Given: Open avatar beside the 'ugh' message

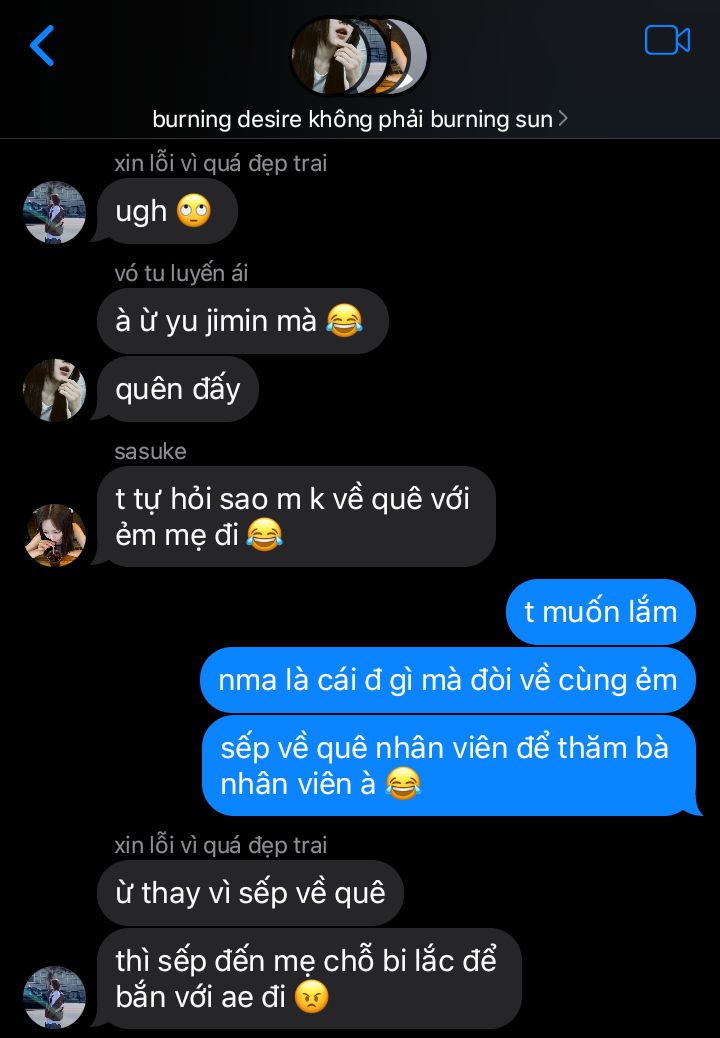Looking at the screenshot, I should point(55,212).
